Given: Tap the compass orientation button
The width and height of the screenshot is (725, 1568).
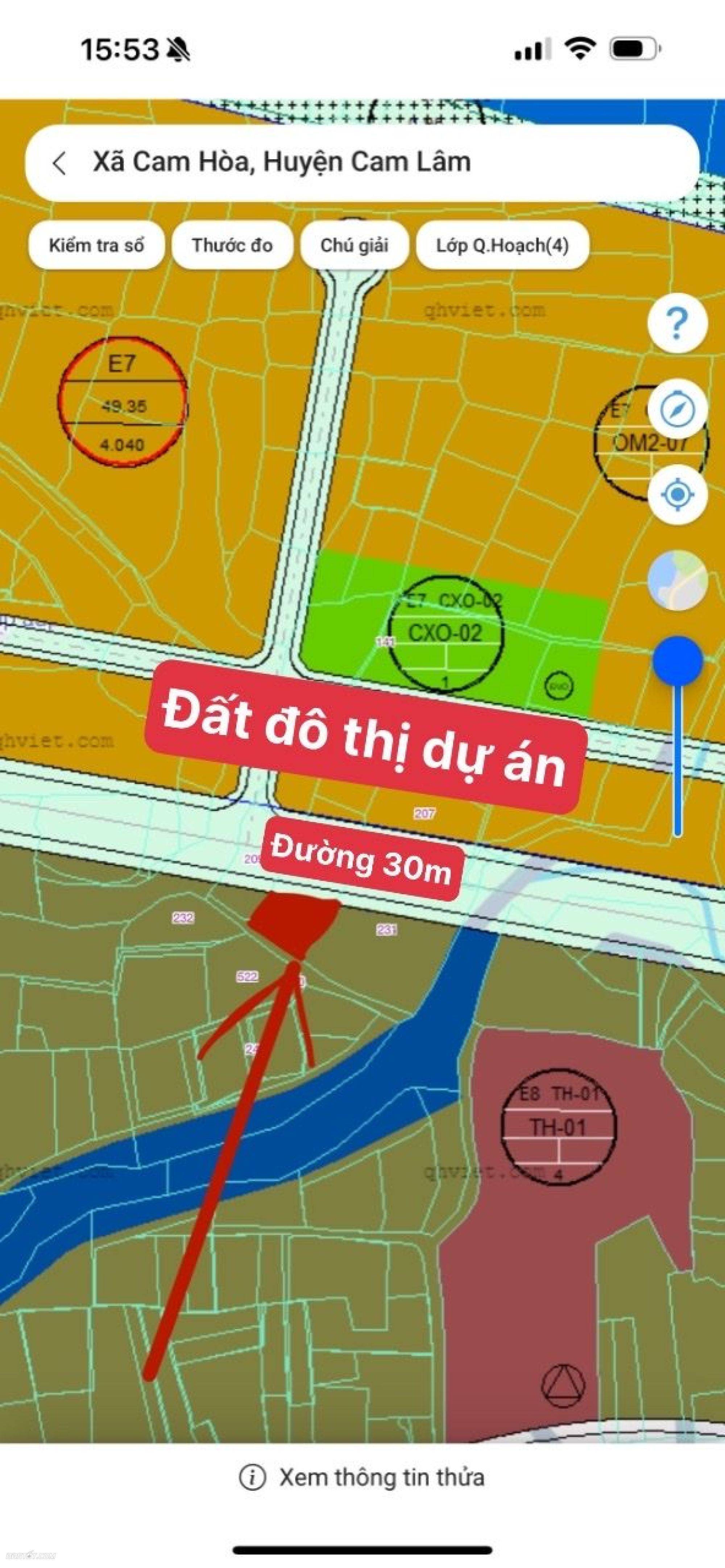Looking at the screenshot, I should [x=677, y=408].
